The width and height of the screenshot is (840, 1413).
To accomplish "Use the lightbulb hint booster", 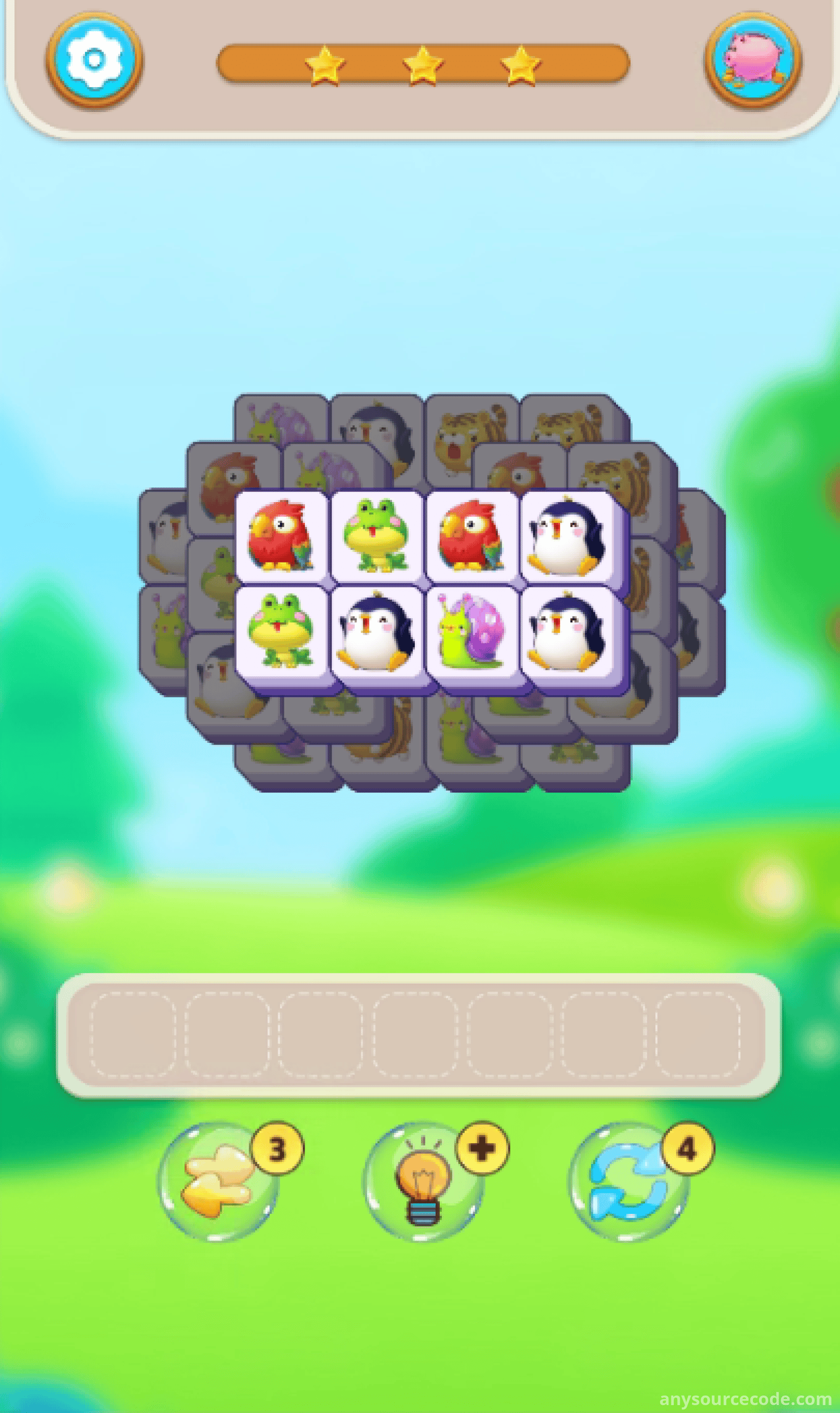I will [x=423, y=1181].
